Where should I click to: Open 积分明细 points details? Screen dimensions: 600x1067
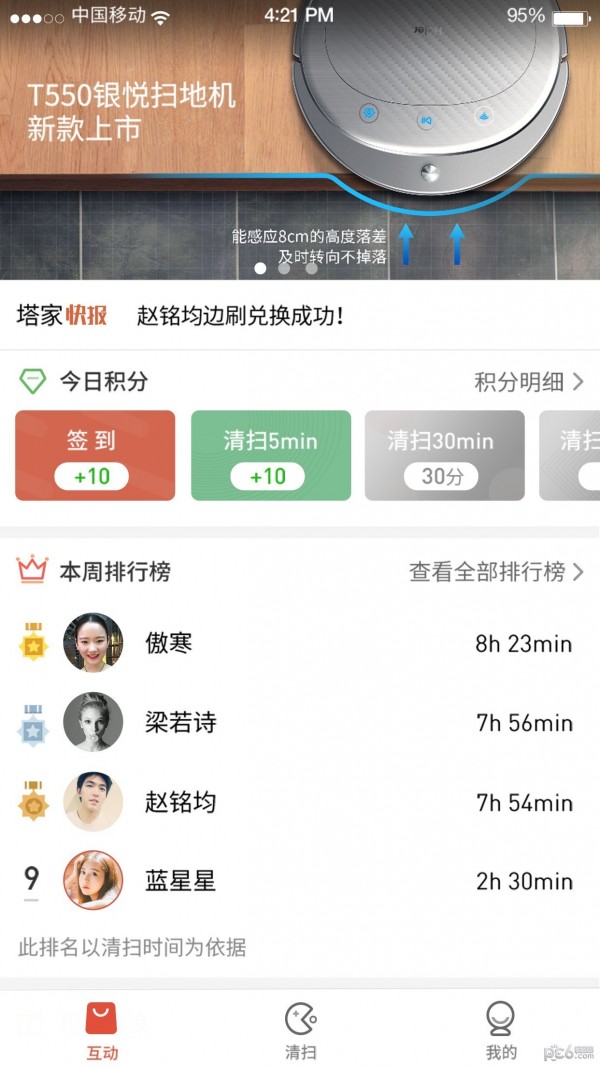click(x=528, y=381)
